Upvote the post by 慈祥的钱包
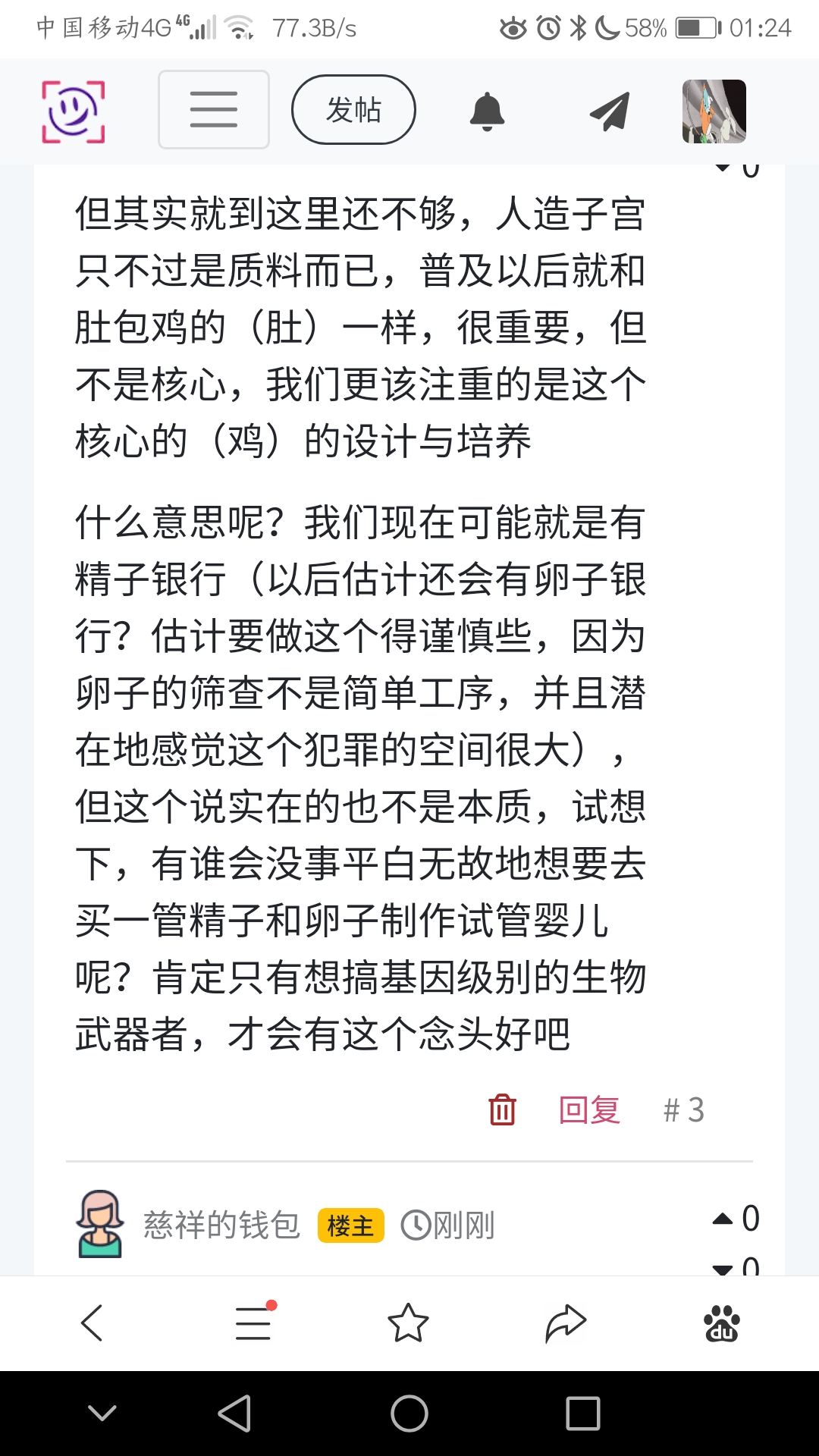This screenshot has height=1456, width=819. [x=723, y=1219]
